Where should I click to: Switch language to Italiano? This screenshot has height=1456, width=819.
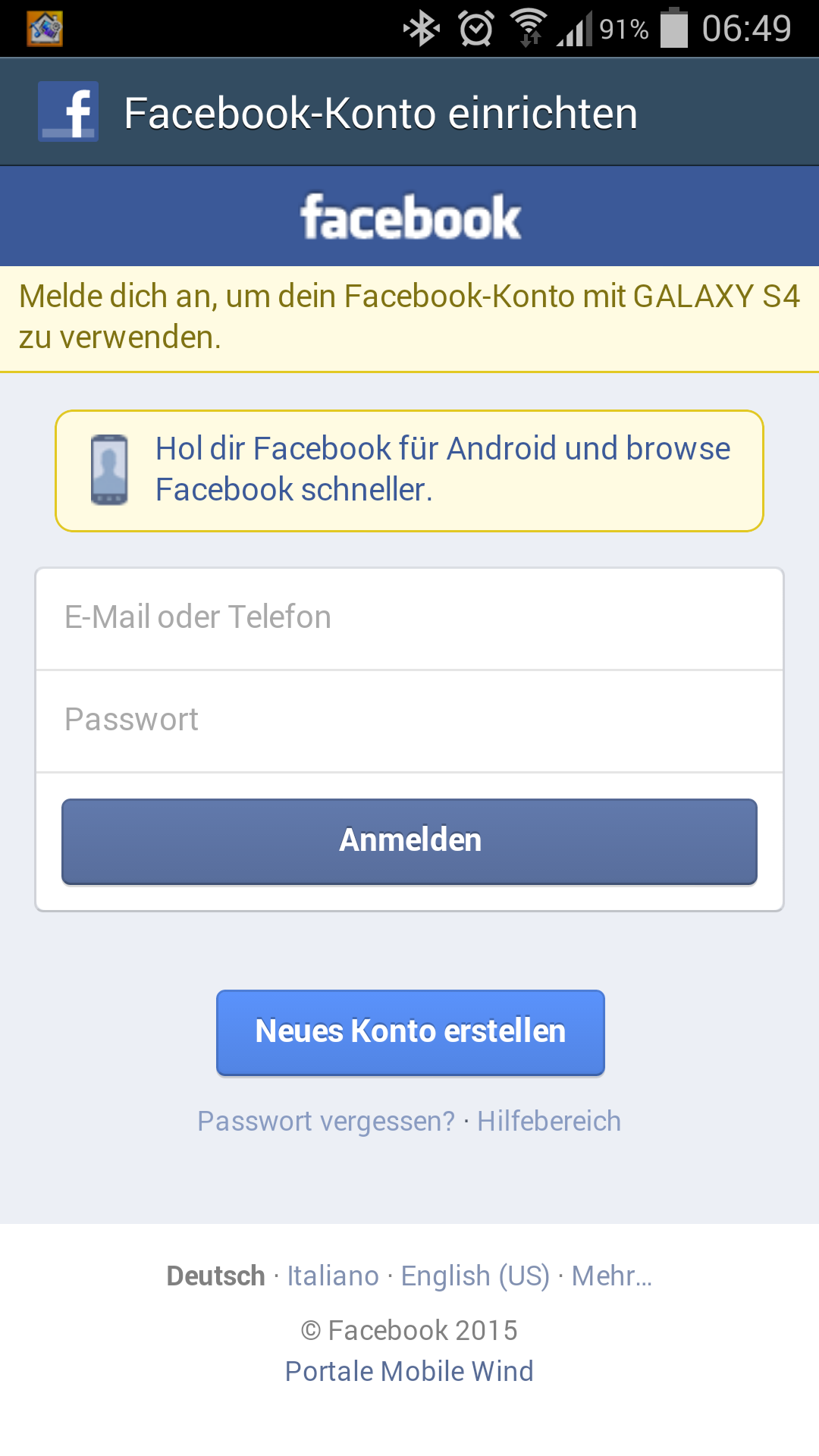point(333,1276)
